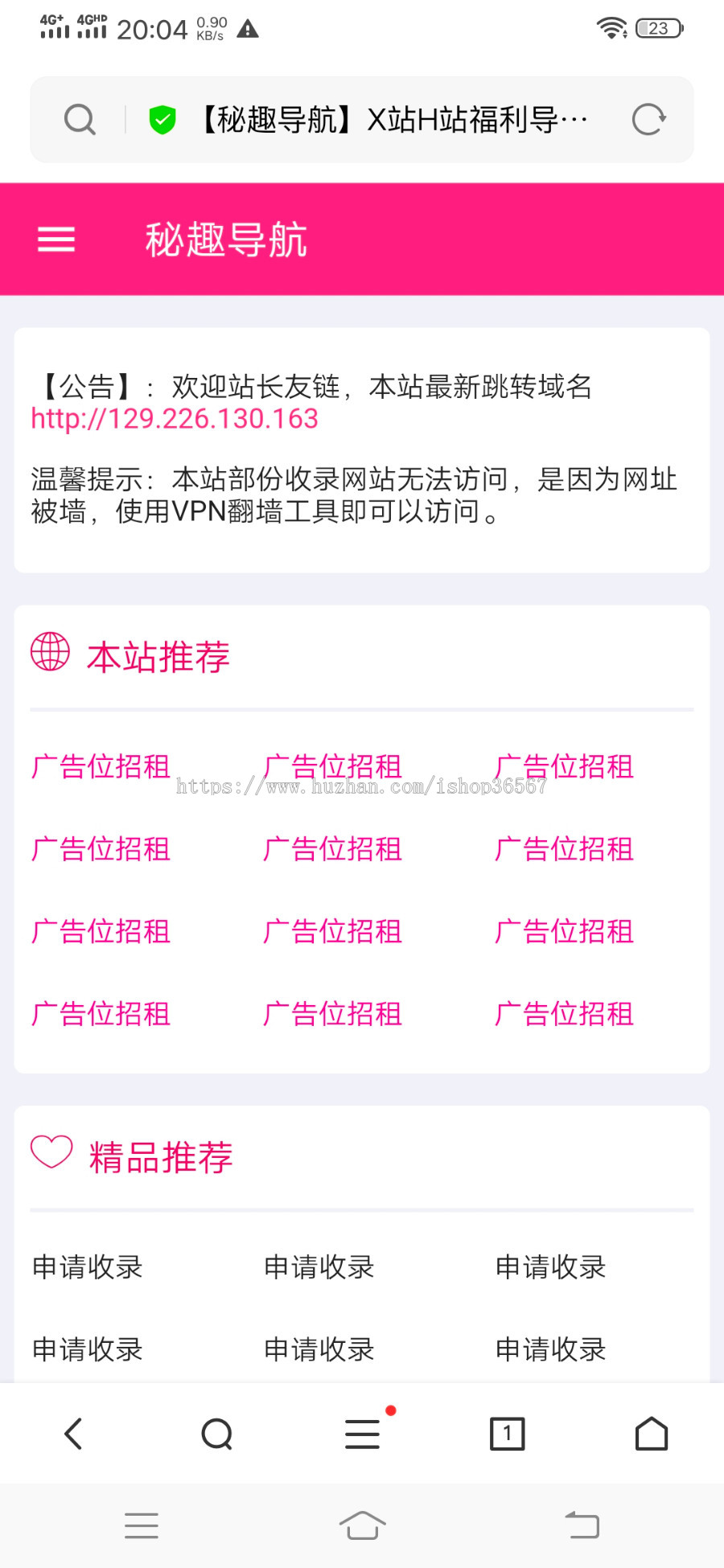Tap the search magnifier in the address bar
Image resolution: width=724 pixels, height=1568 pixels.
(x=79, y=118)
